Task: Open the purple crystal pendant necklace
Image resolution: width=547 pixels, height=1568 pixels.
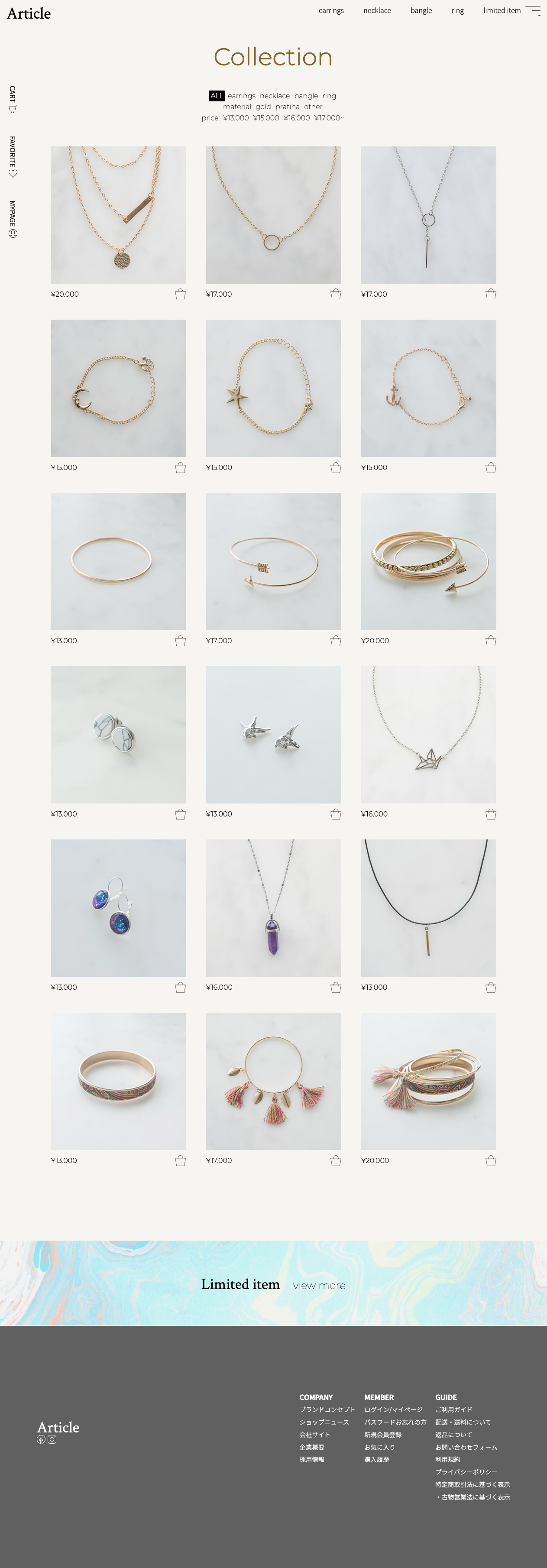Action: coord(273,907)
